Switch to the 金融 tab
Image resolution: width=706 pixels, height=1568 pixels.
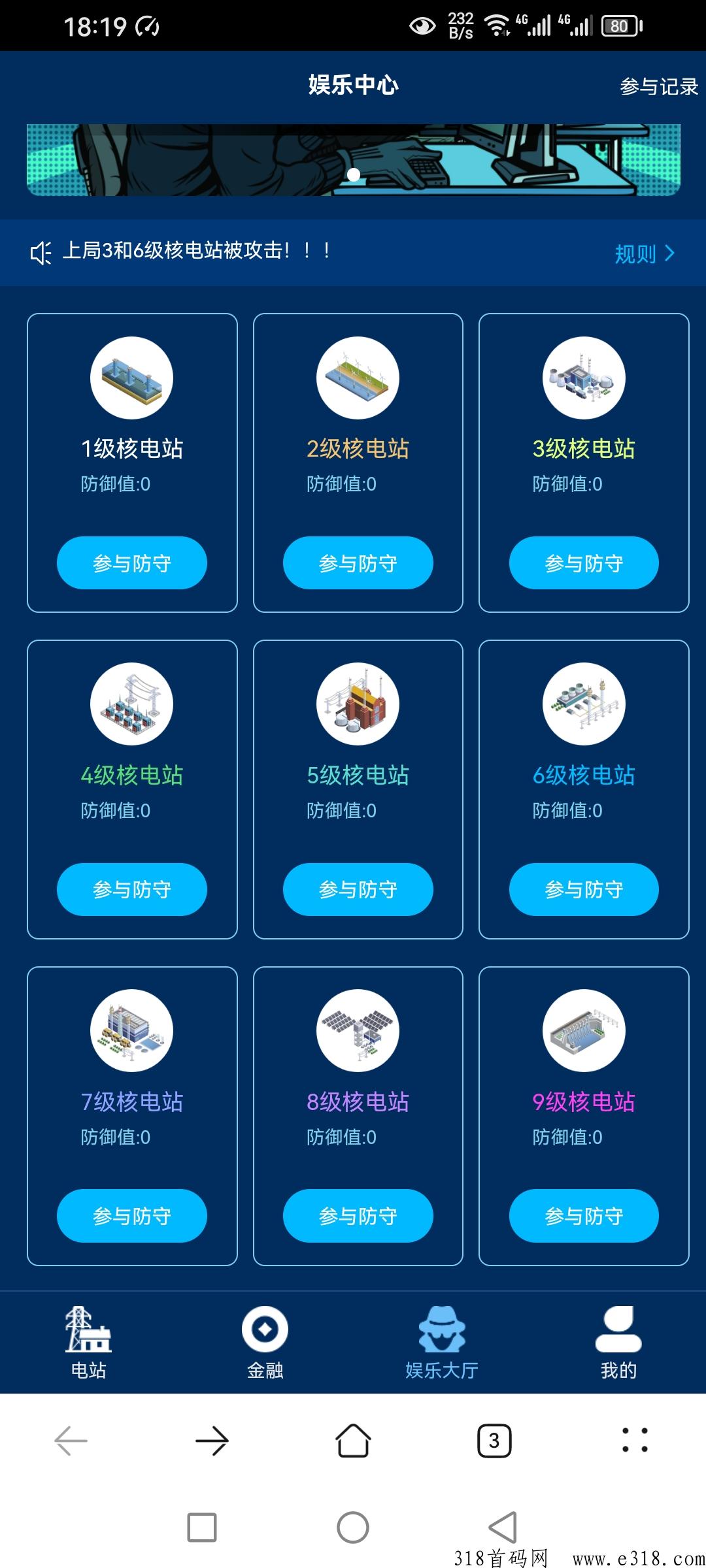pyautogui.click(x=265, y=1343)
